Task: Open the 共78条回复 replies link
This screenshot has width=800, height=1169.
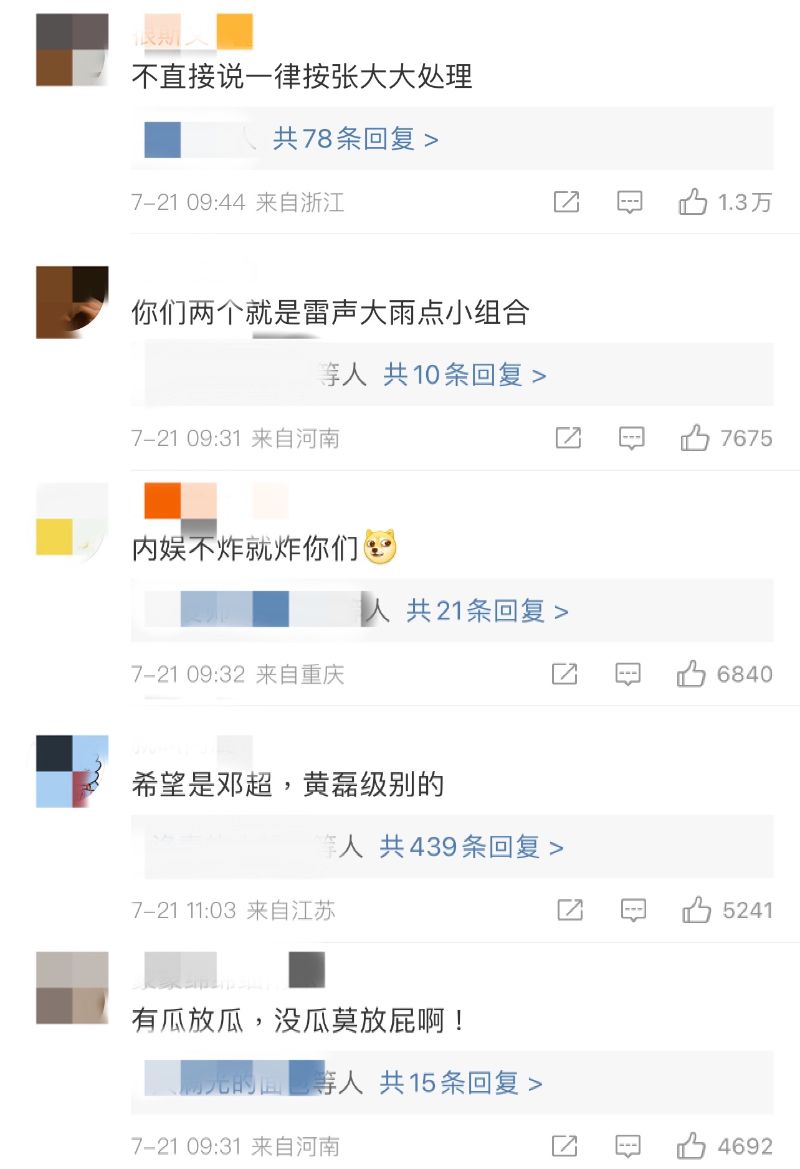Action: [355, 139]
